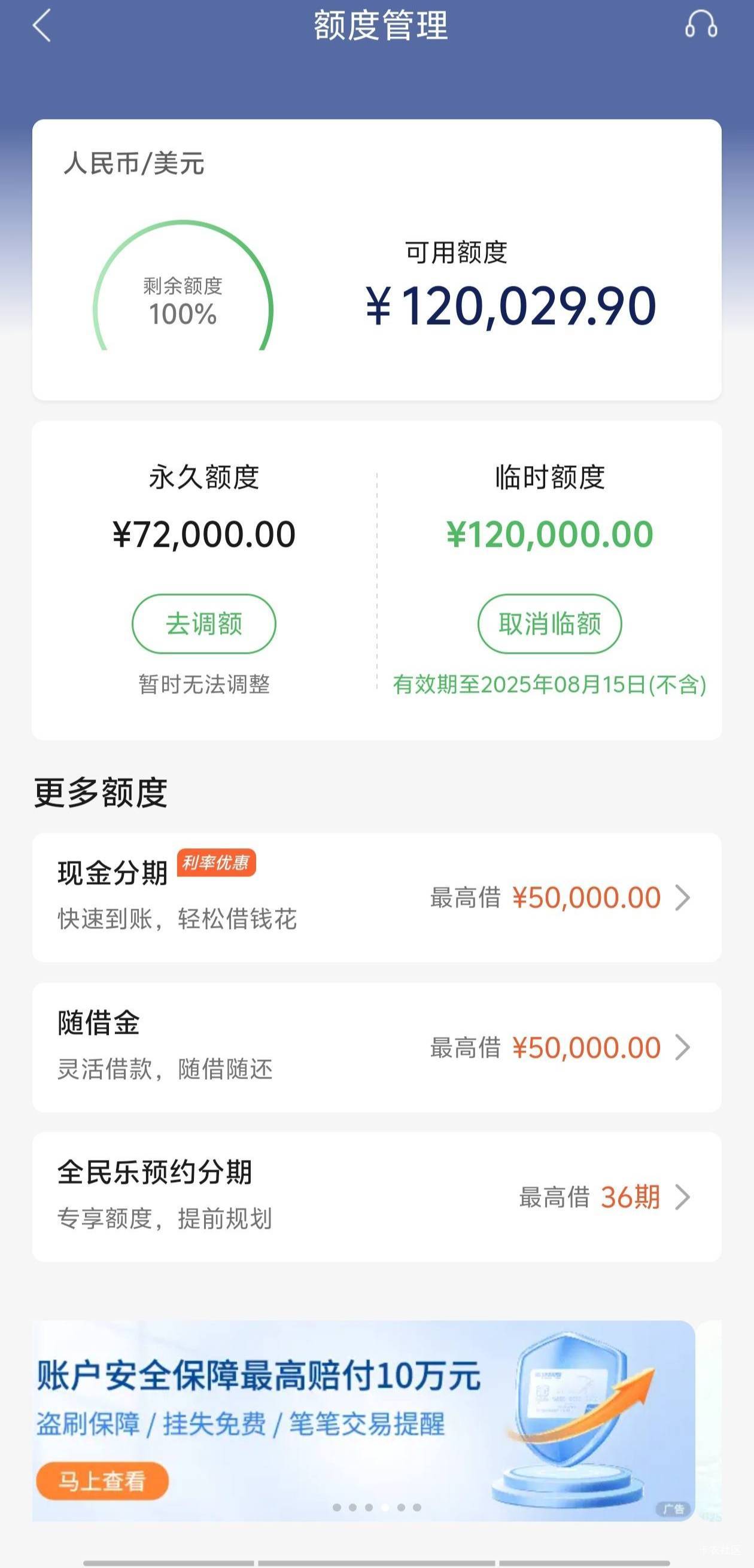The height and width of the screenshot is (1568, 754).
Task: Open the 随借金 loan option
Action: pyautogui.click(x=377, y=1047)
